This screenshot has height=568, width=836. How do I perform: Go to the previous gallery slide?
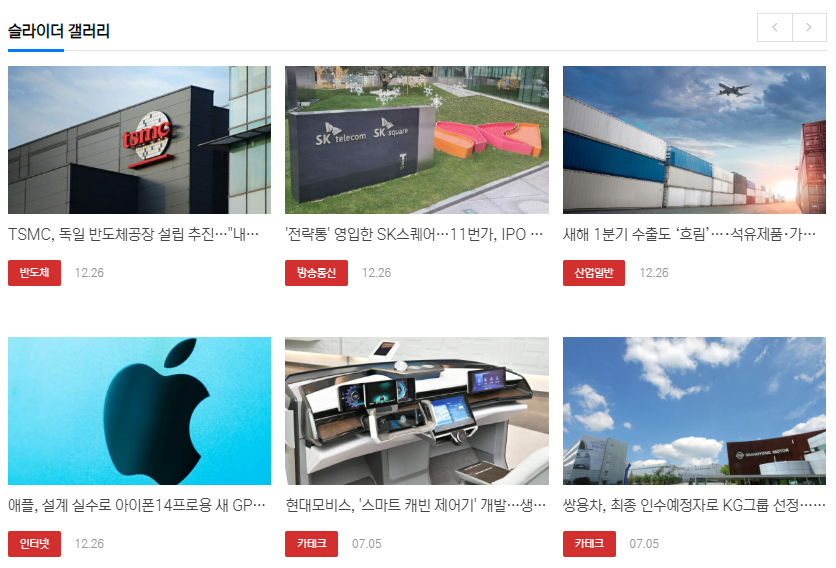pos(775,28)
